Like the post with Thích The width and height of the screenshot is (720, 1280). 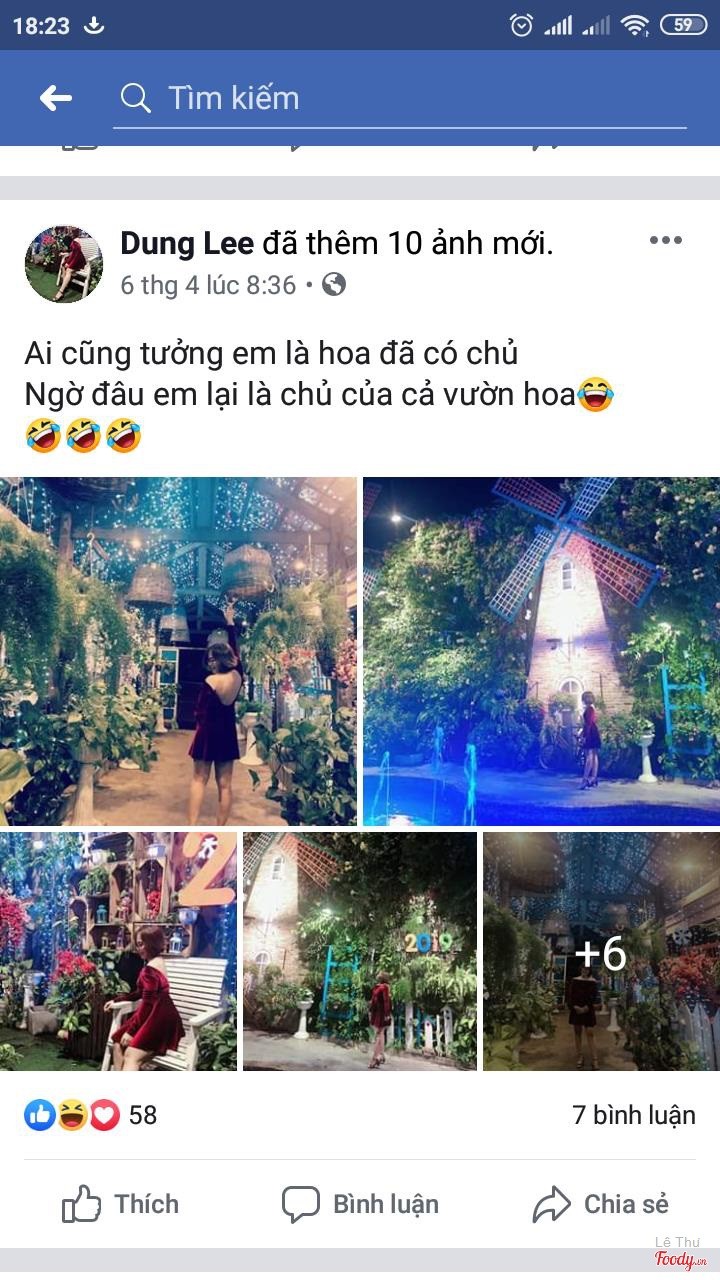[120, 1204]
